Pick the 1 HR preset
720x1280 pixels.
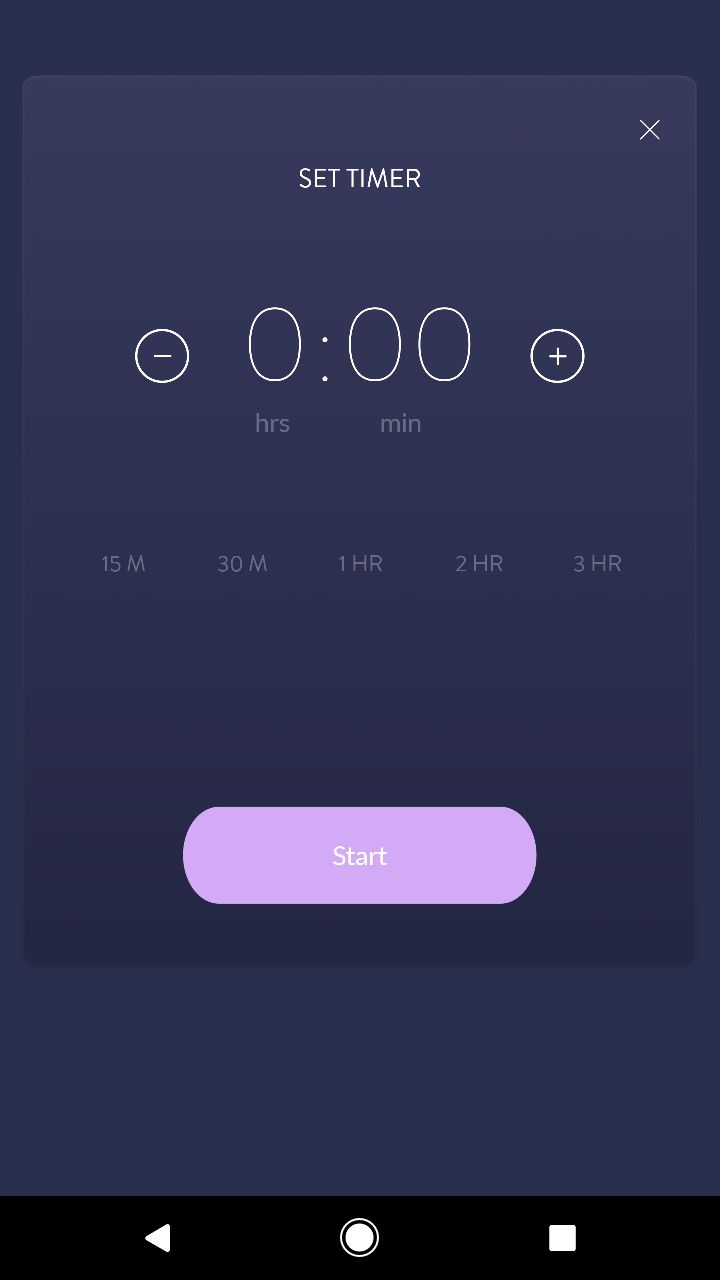point(360,564)
